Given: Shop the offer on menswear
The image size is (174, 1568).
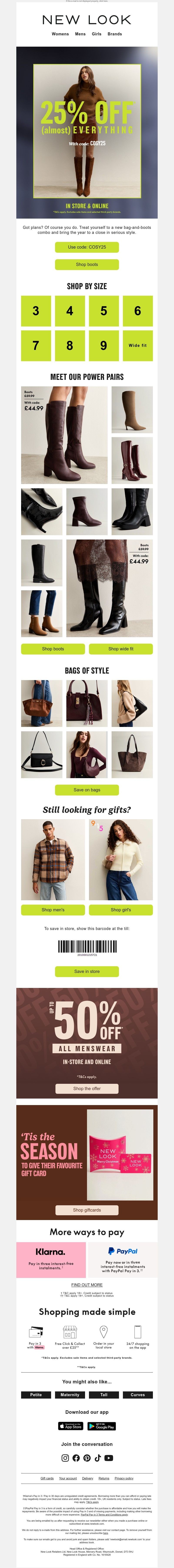Looking at the screenshot, I should (x=87, y=1088).
